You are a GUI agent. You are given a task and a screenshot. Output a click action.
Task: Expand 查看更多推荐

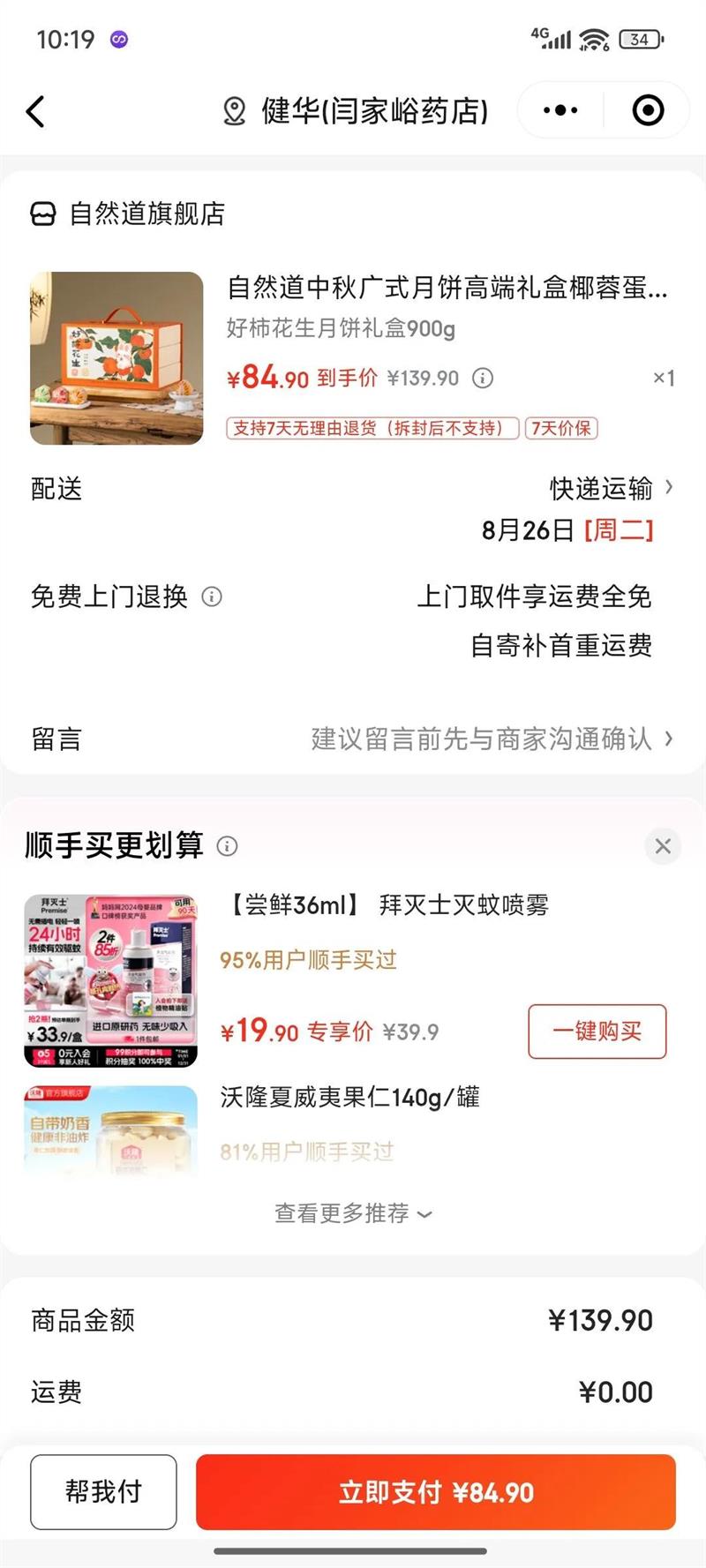pyautogui.click(x=353, y=1214)
